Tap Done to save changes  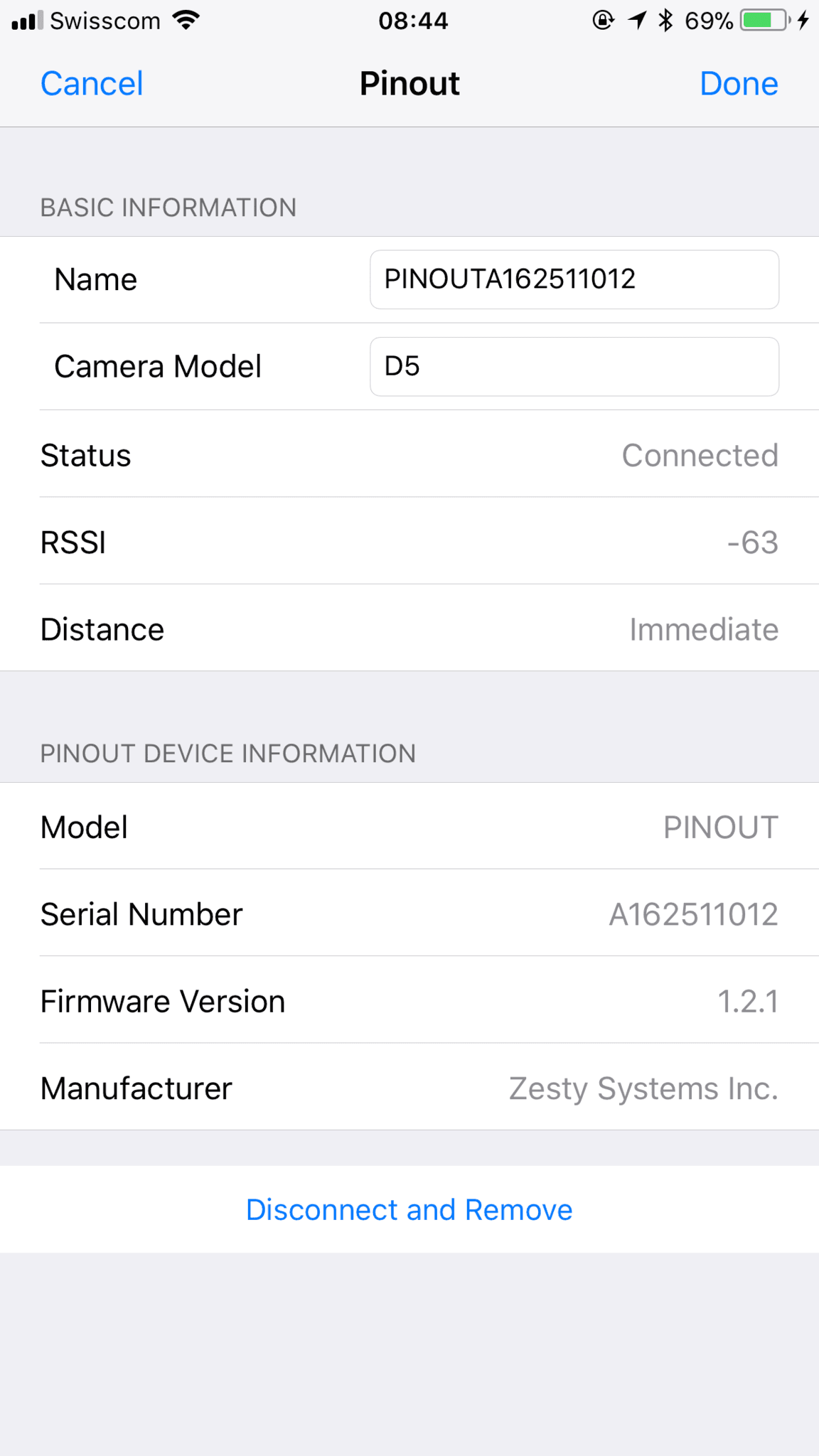coord(739,84)
